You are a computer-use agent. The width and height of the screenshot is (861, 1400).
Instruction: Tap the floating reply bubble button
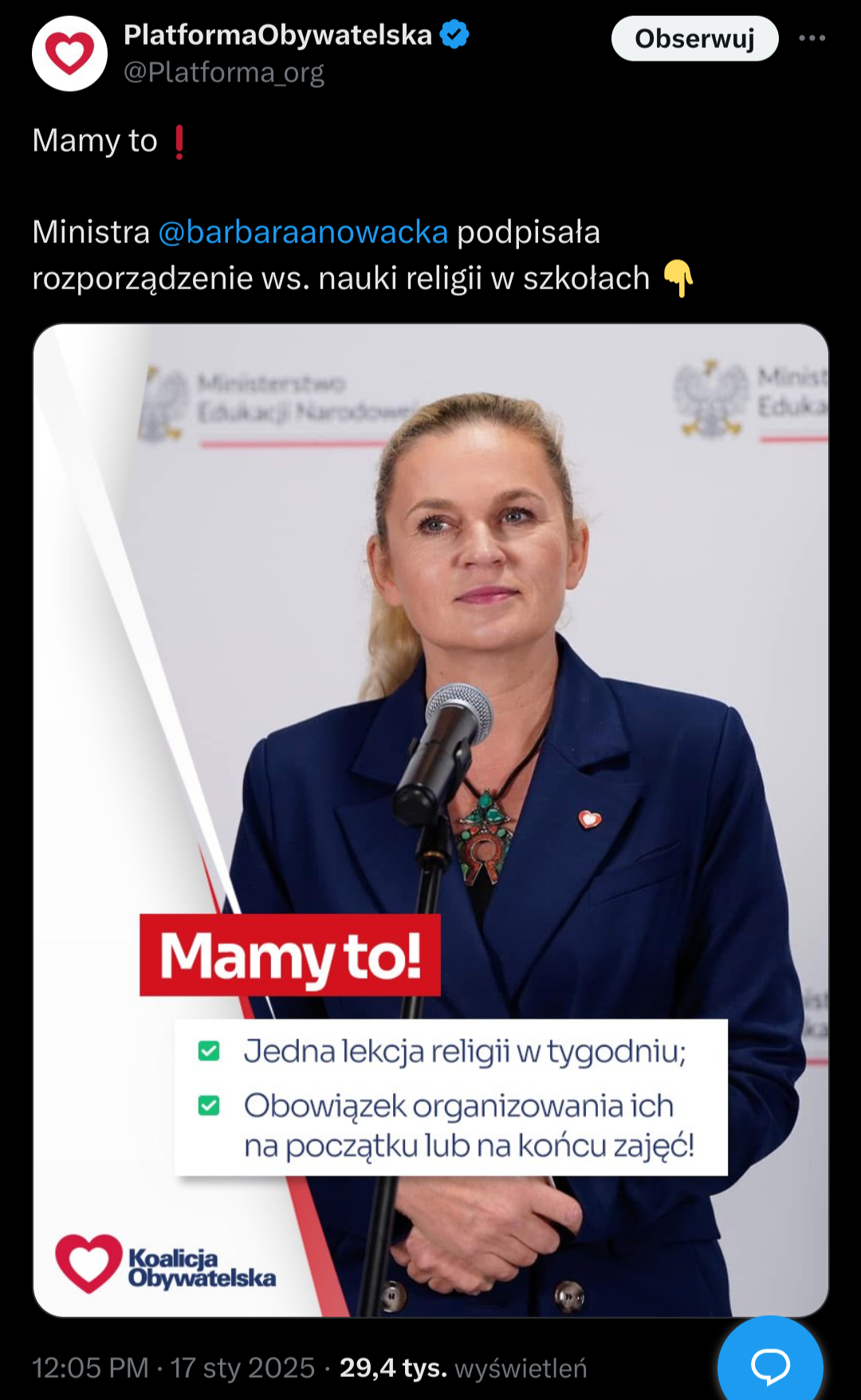point(769,1365)
